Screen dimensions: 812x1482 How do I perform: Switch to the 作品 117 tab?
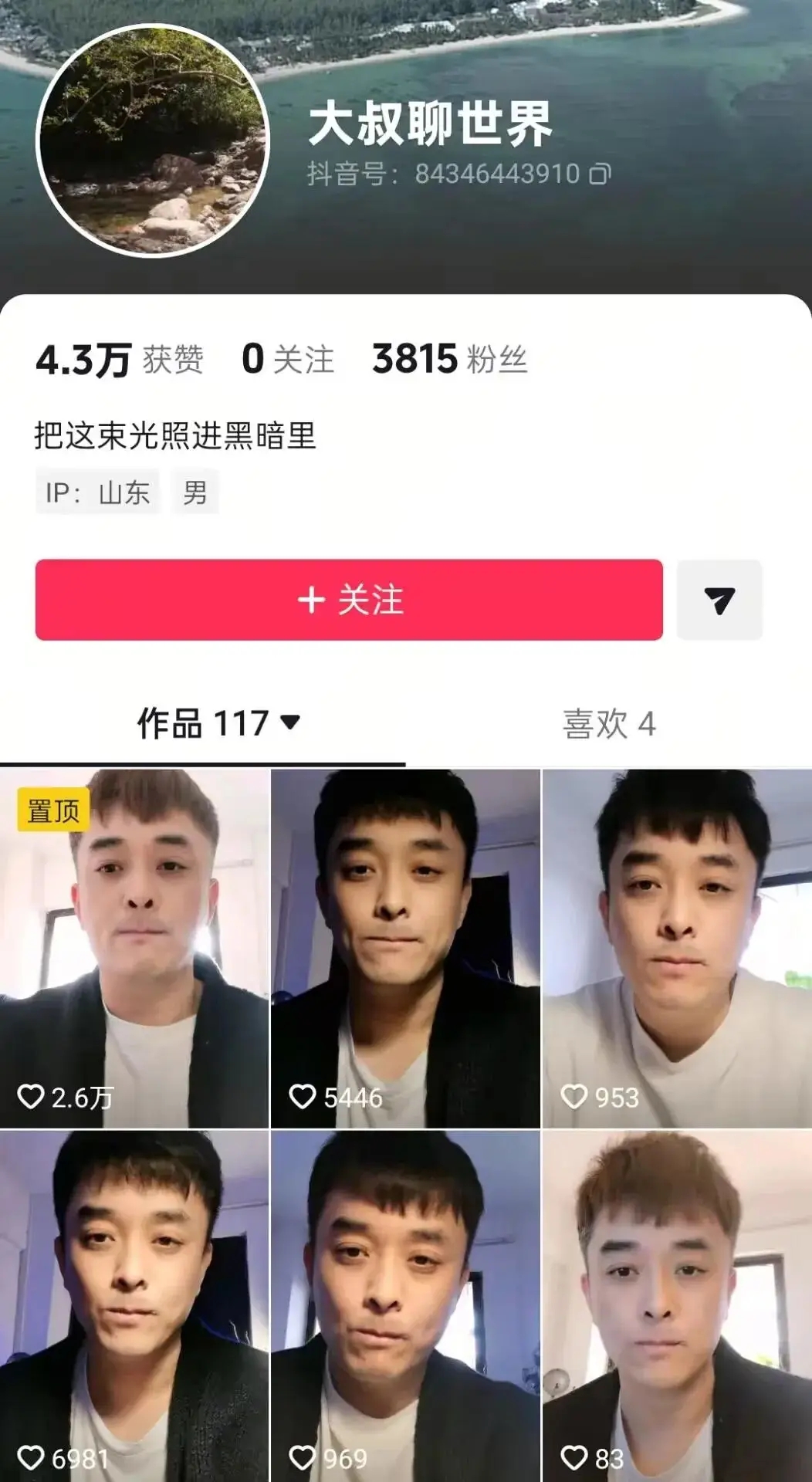[218, 724]
